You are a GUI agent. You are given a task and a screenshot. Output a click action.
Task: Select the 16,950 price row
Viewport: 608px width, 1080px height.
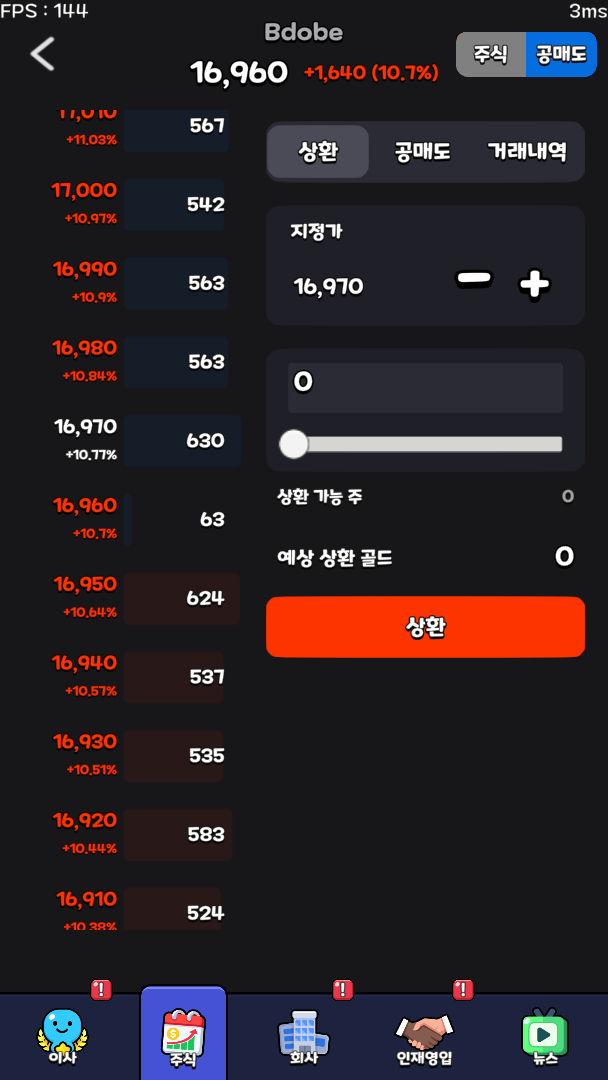pos(140,598)
